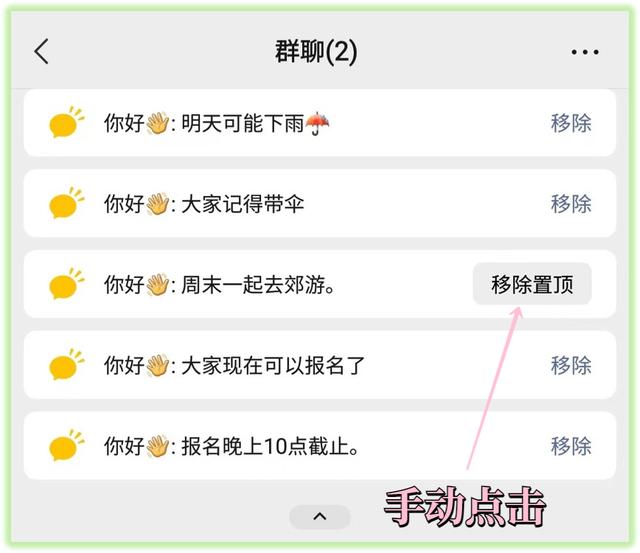640x553 pixels.
Task: Remove the pinned message 大家现在可以报名了
Action: [571, 365]
